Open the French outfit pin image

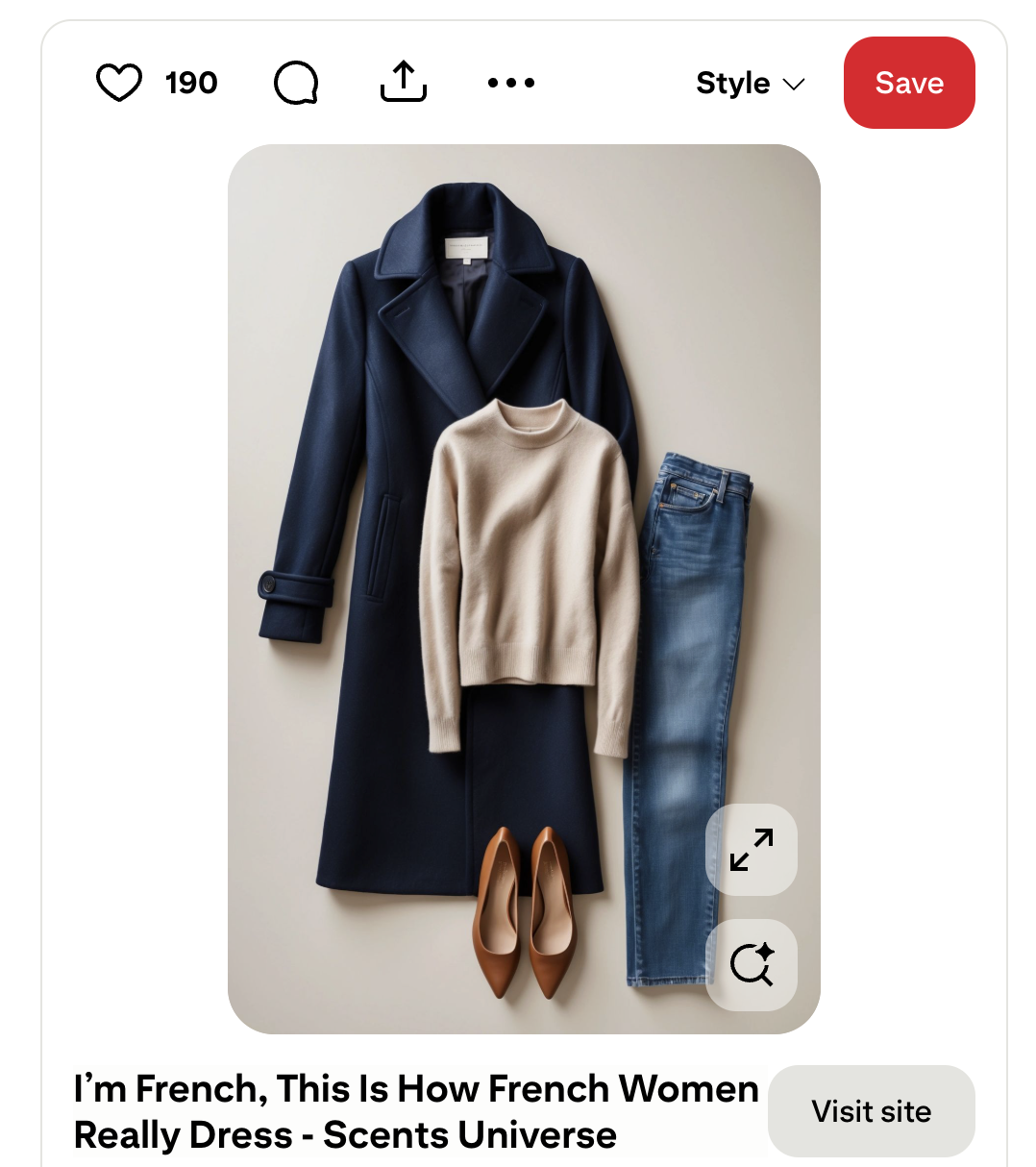[524, 538]
